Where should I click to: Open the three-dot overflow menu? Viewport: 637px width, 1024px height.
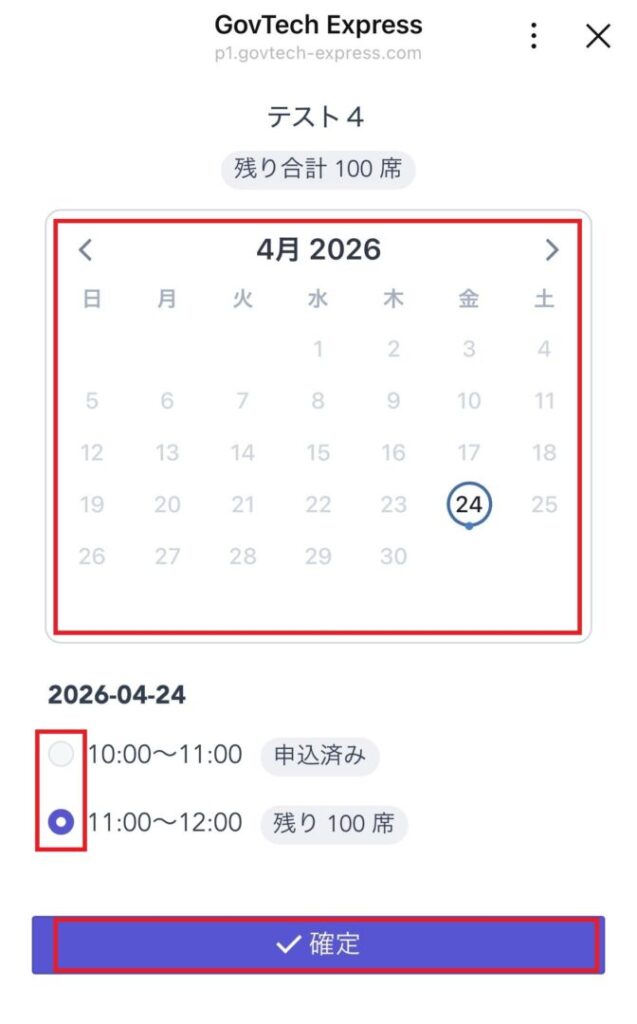click(x=534, y=37)
